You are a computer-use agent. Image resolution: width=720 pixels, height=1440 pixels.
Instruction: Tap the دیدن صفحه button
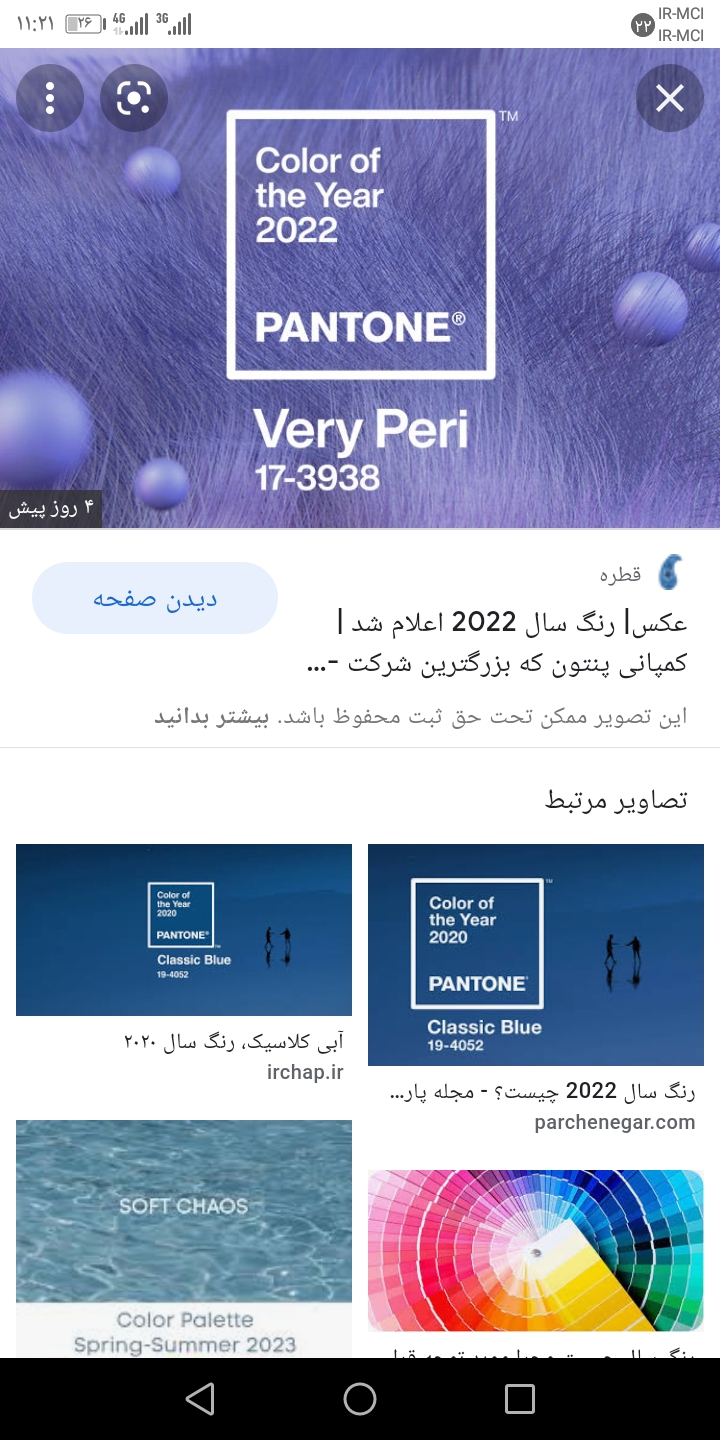coord(155,598)
